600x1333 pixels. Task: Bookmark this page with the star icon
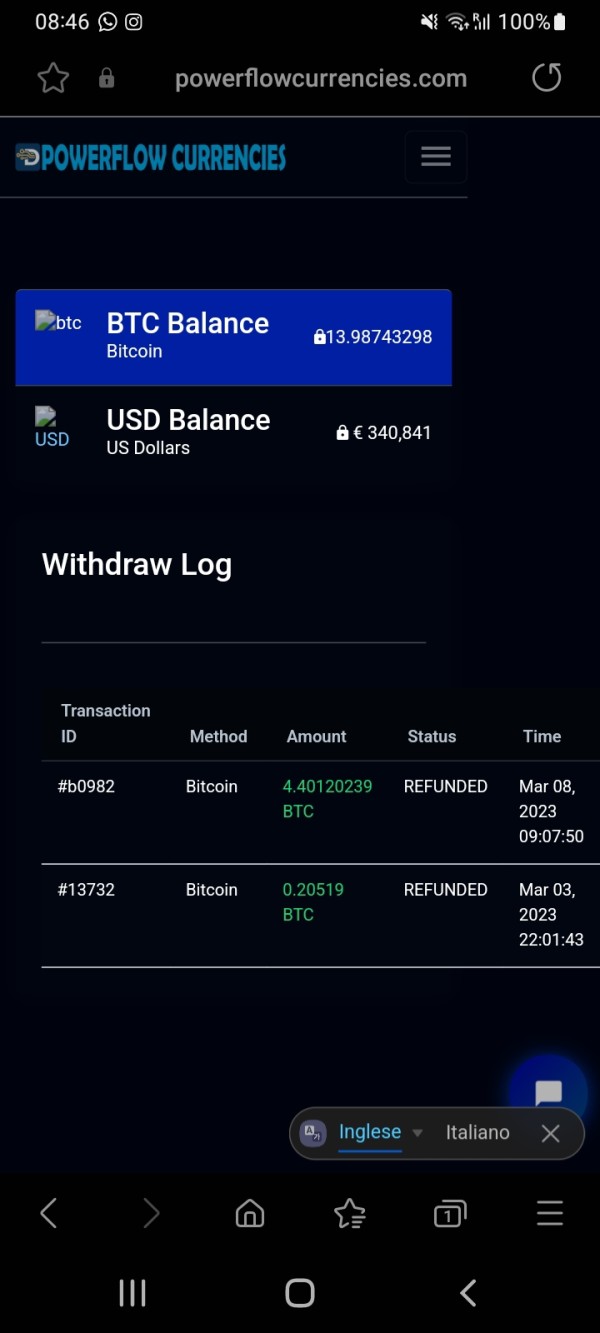tap(53, 78)
